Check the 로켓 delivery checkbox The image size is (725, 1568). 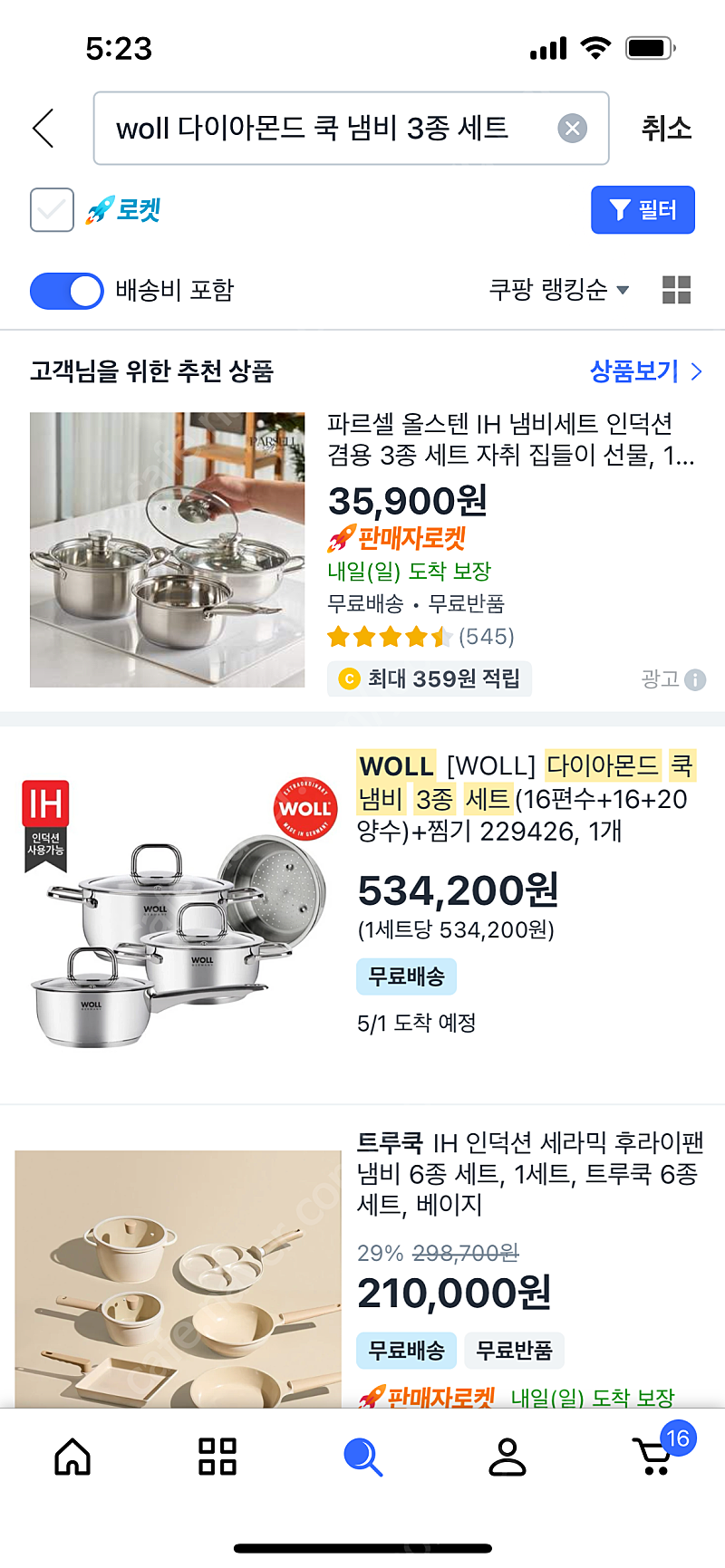coord(52,210)
